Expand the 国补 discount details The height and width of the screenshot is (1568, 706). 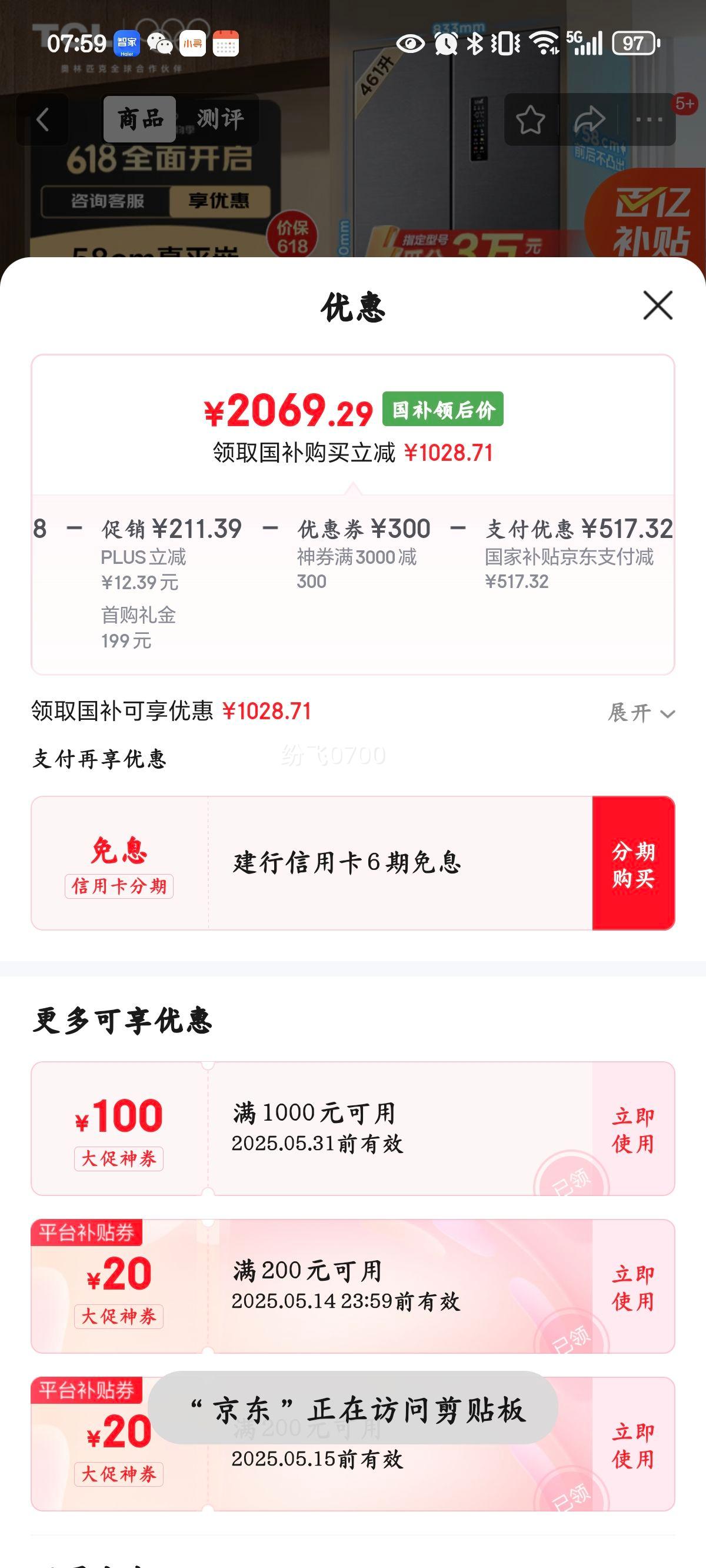[641, 712]
